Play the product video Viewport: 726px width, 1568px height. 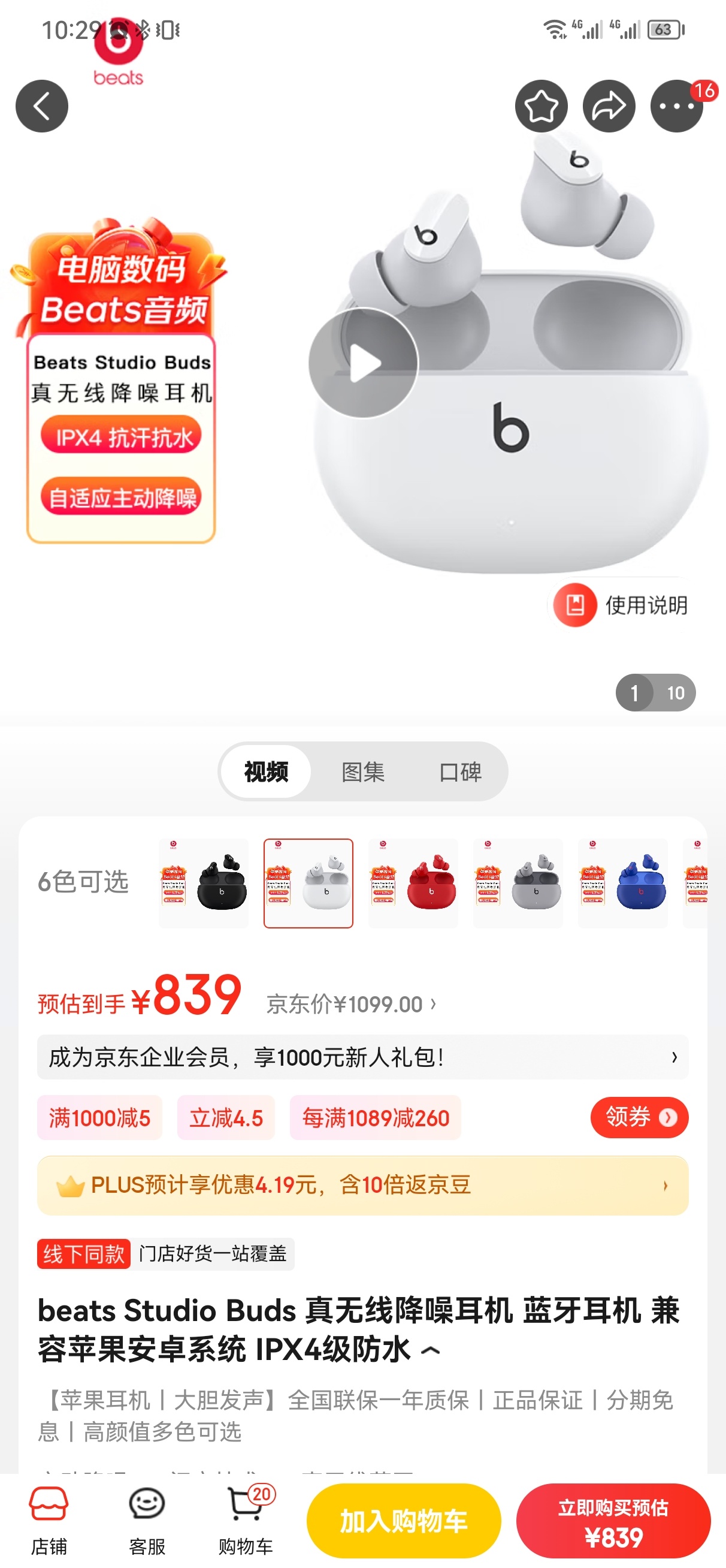tap(364, 363)
